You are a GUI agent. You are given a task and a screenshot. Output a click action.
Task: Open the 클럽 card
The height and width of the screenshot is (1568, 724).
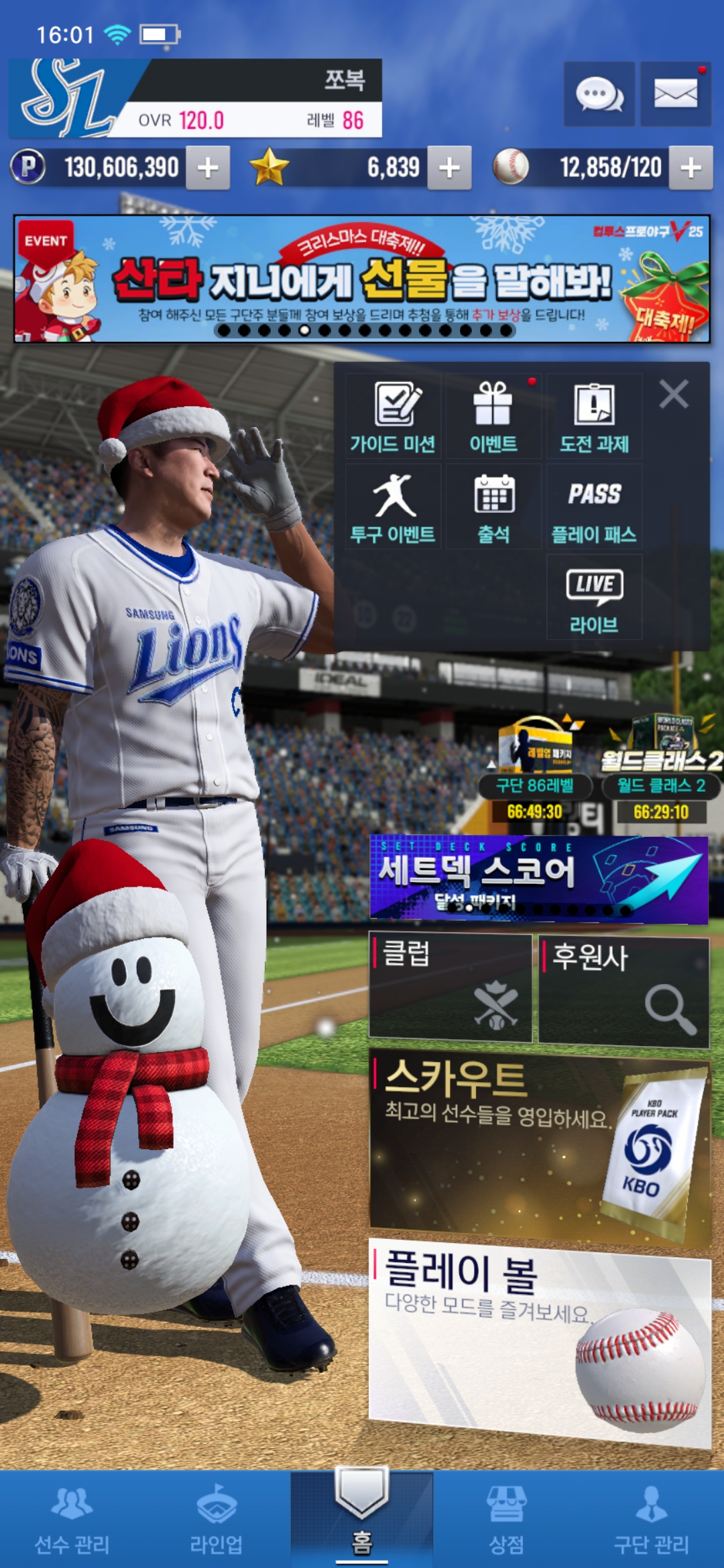pyautogui.click(x=450, y=988)
